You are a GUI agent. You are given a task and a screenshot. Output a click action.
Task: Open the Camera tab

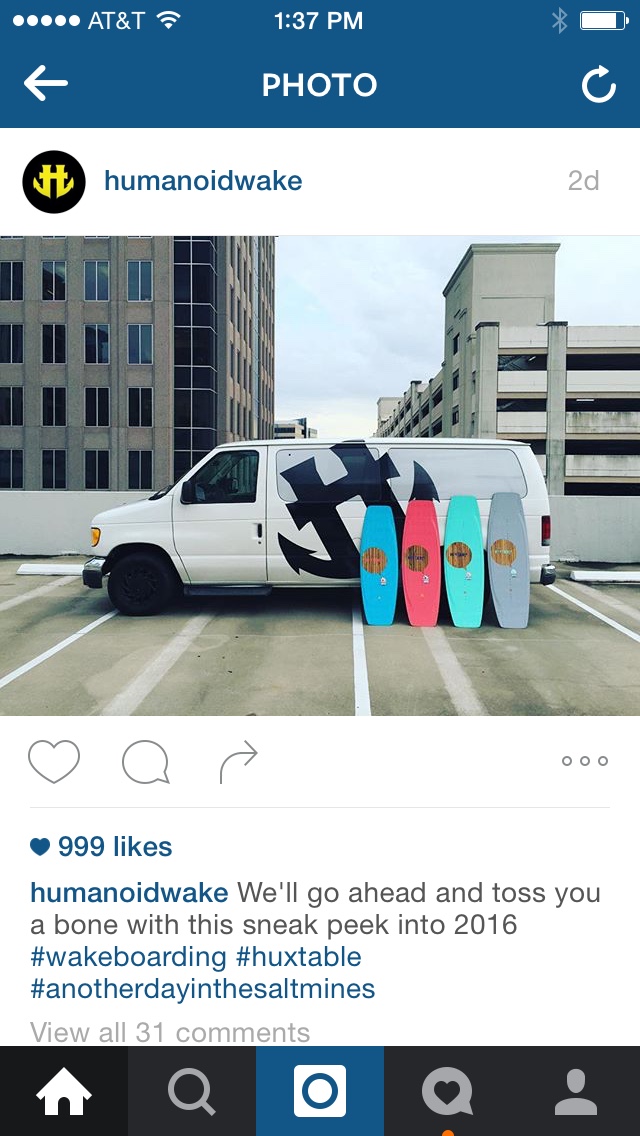pyautogui.click(x=320, y=1091)
